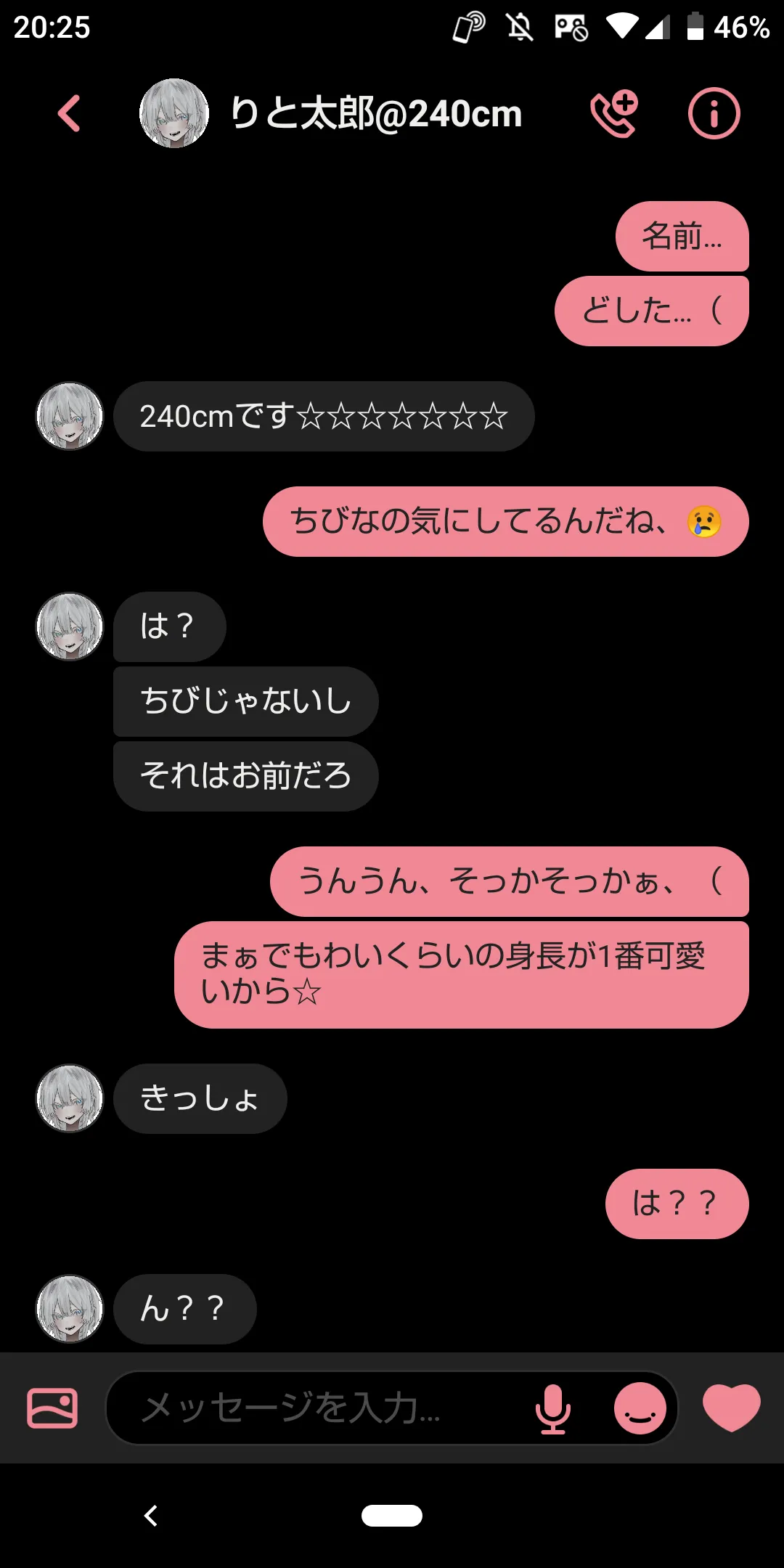Tap the system back button
This screenshot has width=784, height=1568.
pyautogui.click(x=151, y=1516)
